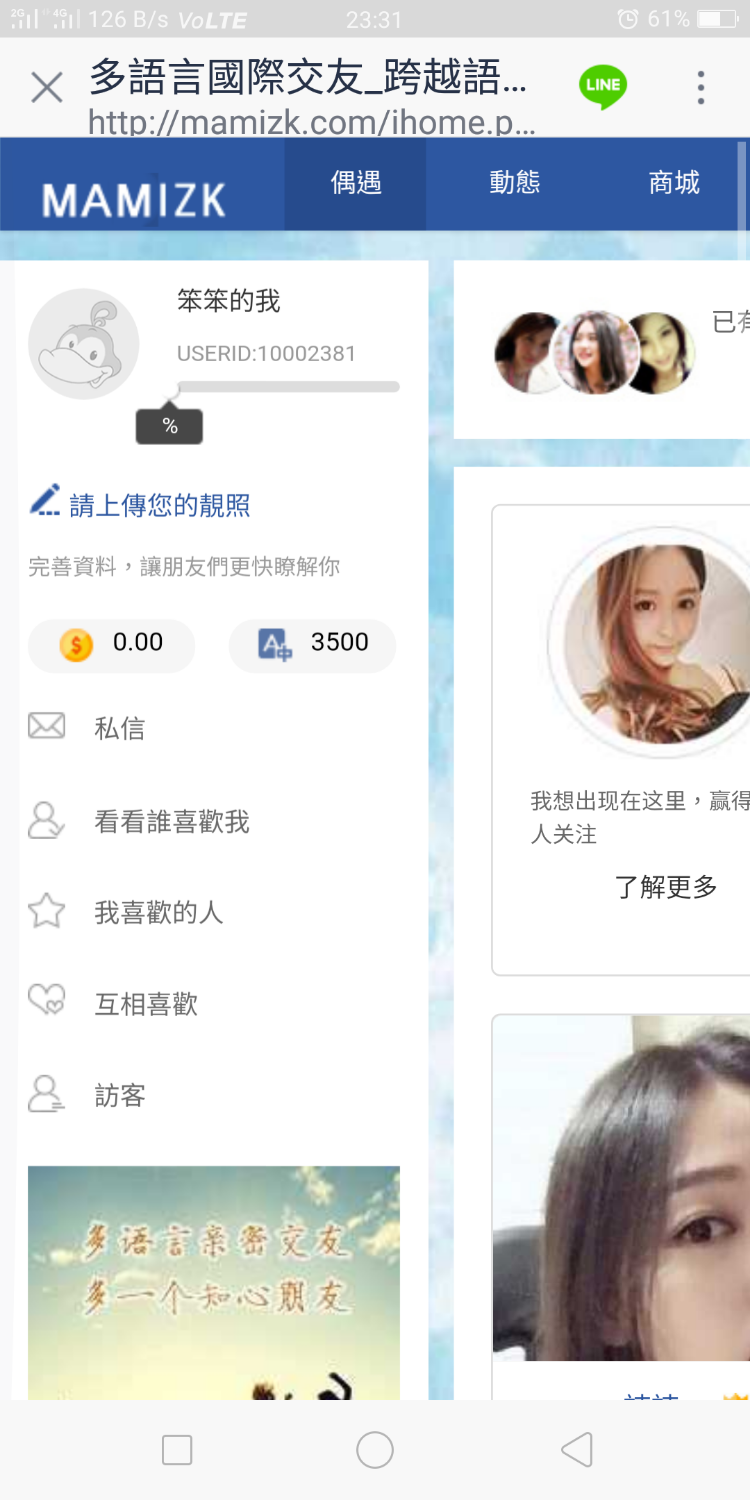The image size is (750, 1500).
Task: Open the 商城 tab
Action: 674,183
